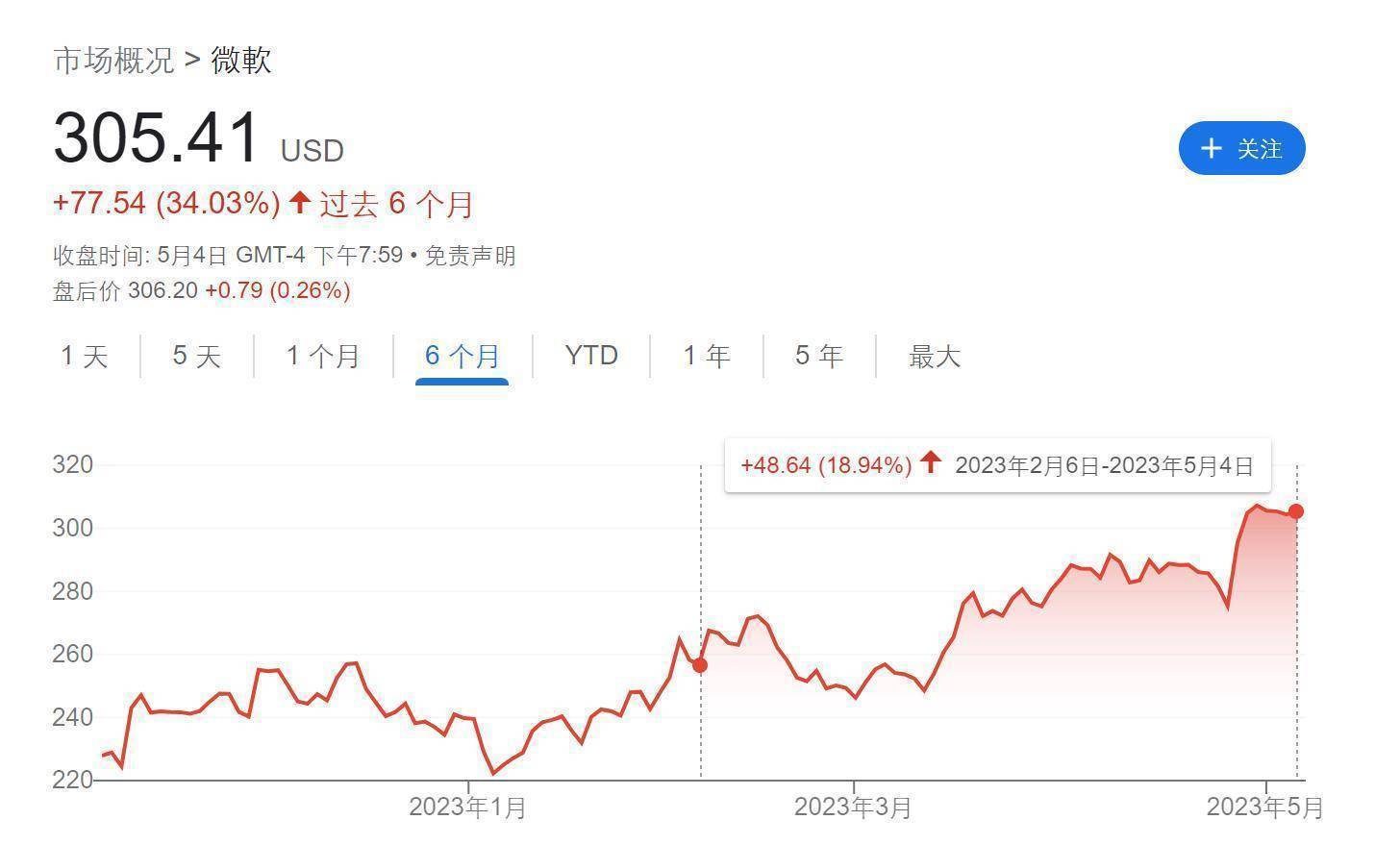View the 1 年 chart range
This screenshot has width=1400, height=845.
(706, 357)
